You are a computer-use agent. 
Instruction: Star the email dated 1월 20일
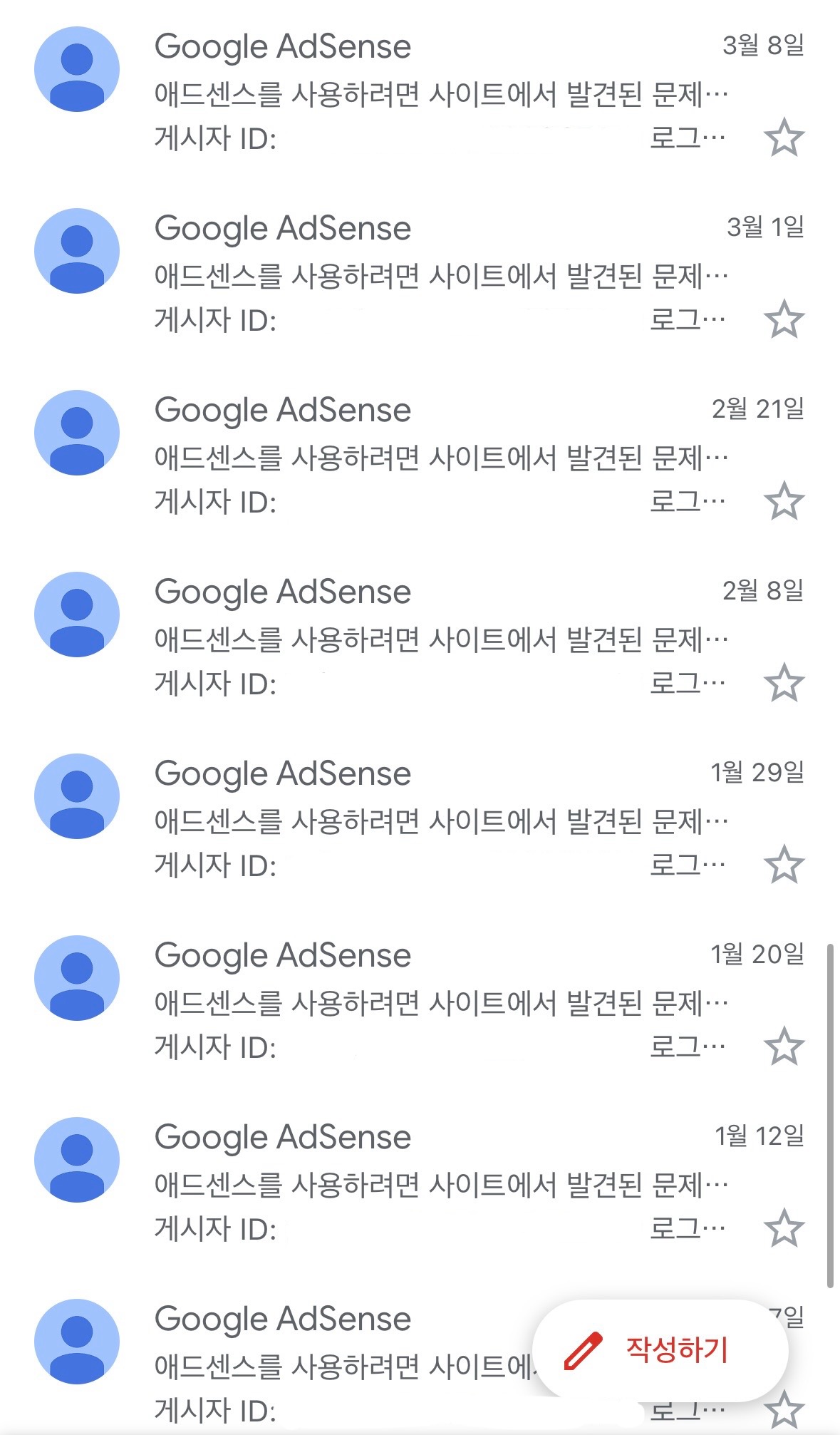(784, 1046)
